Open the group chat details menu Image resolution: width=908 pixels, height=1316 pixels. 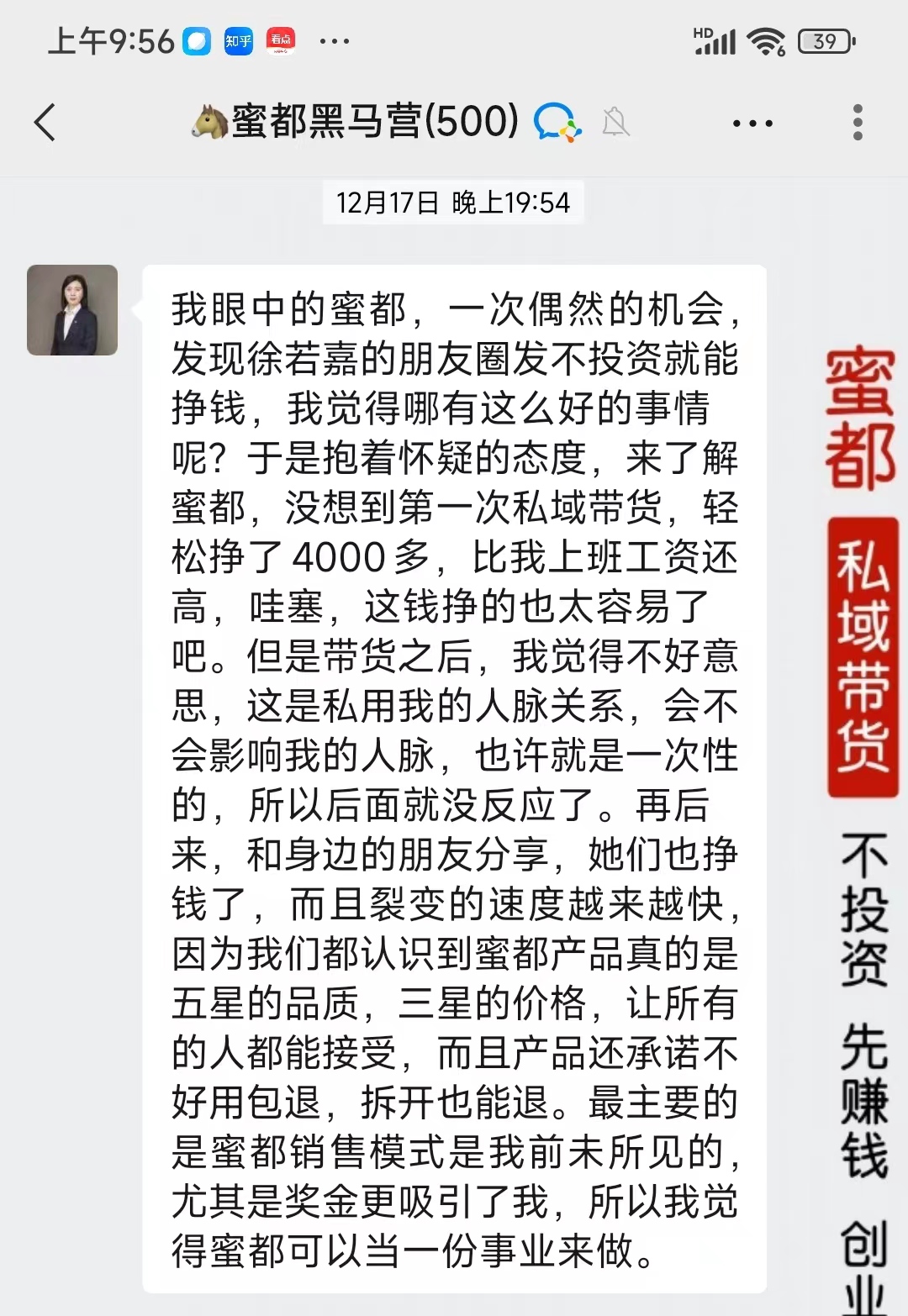(x=752, y=124)
